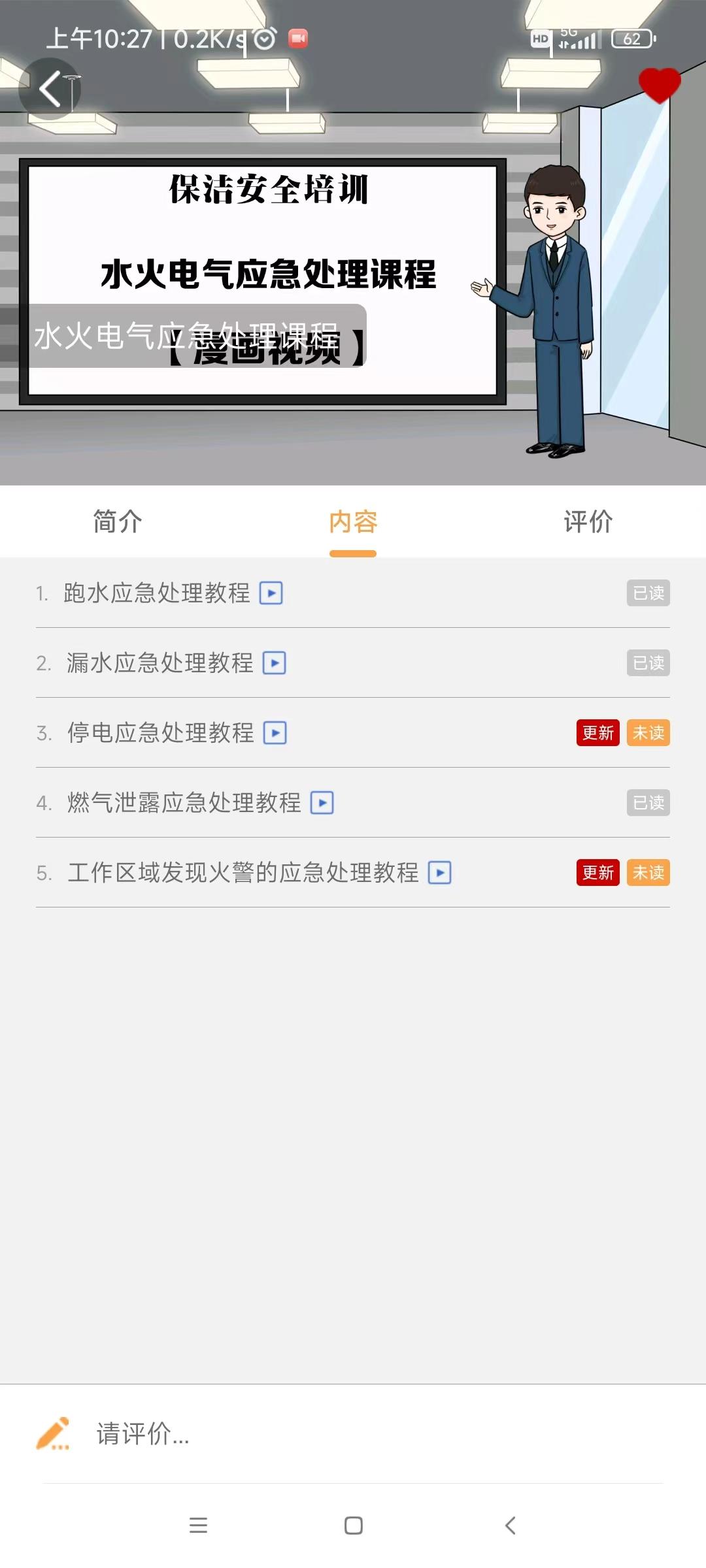Select the 内容 tab
This screenshot has width=706, height=1568.
353,522
